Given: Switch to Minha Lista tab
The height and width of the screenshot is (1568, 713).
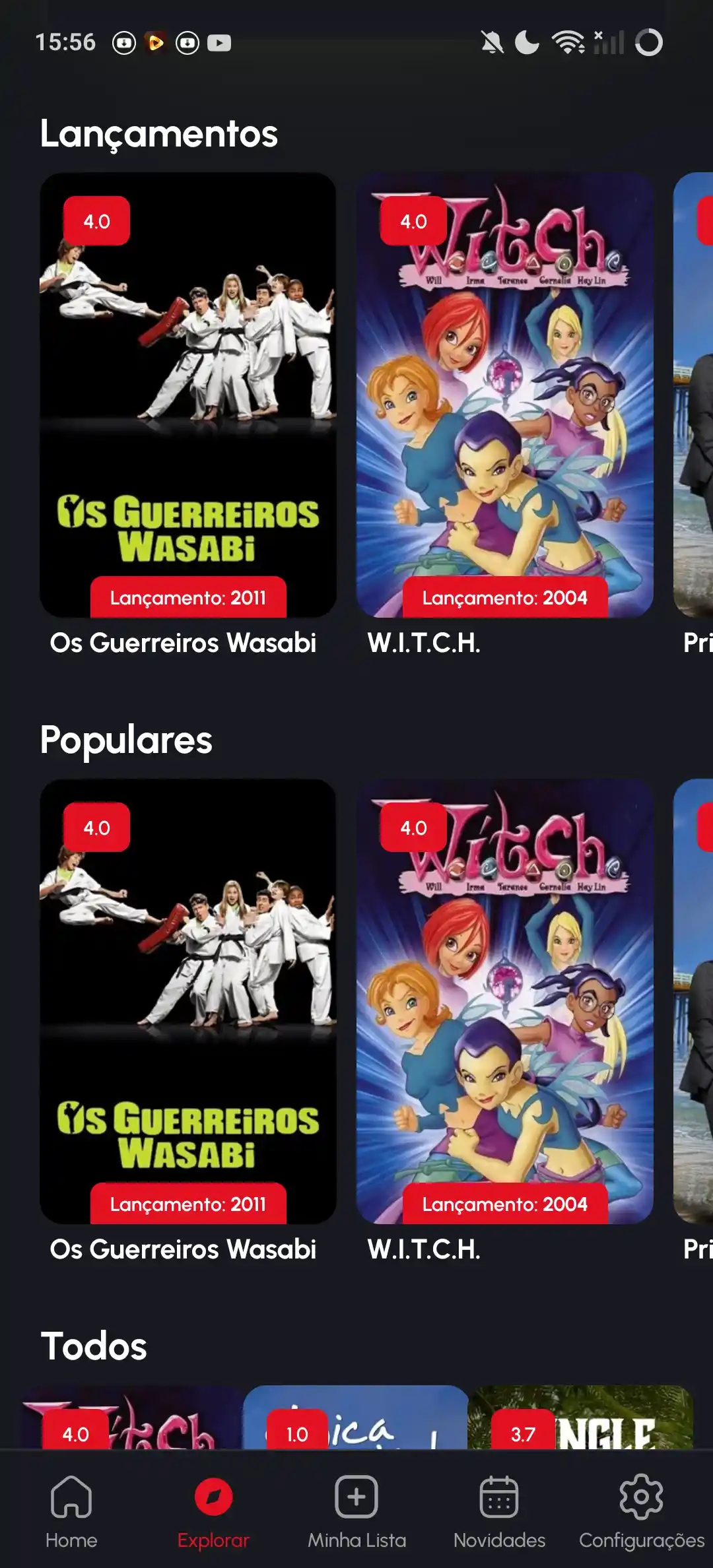Looking at the screenshot, I should coord(356,1511).
